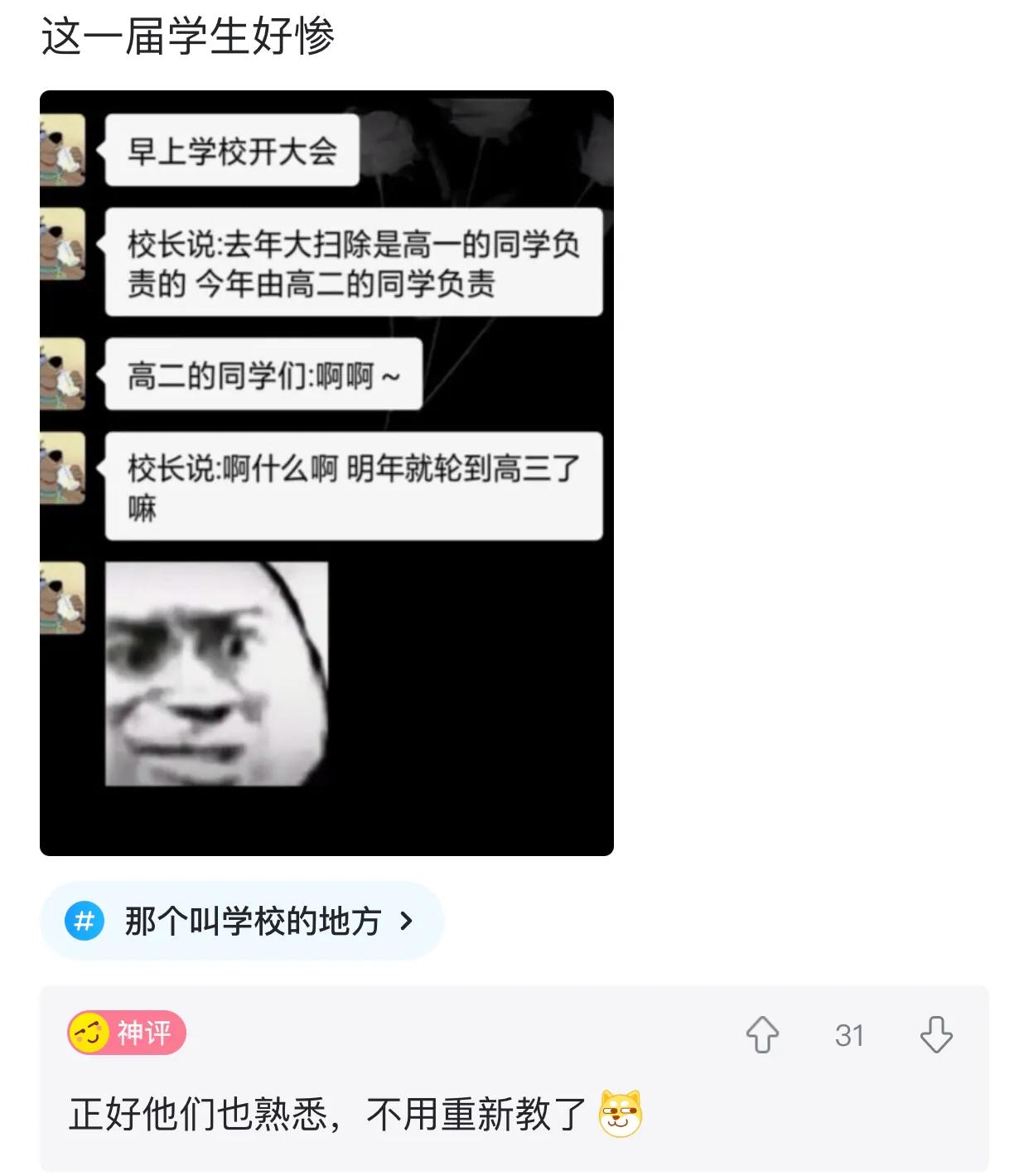Viewport: 1029px width, 1176px height.
Task: Click the 早上学校开大会 chat bubble
Action: click(232, 149)
